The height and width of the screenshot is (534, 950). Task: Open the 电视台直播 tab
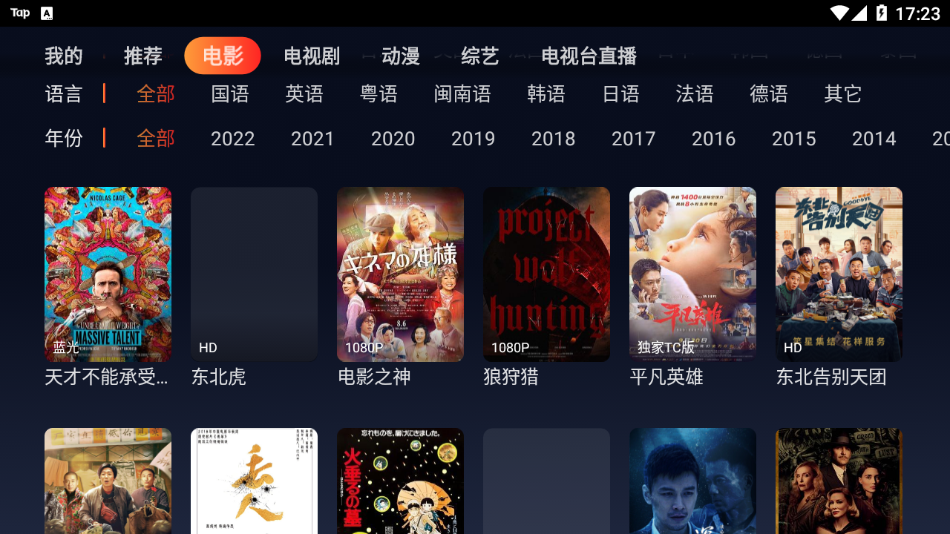point(589,56)
